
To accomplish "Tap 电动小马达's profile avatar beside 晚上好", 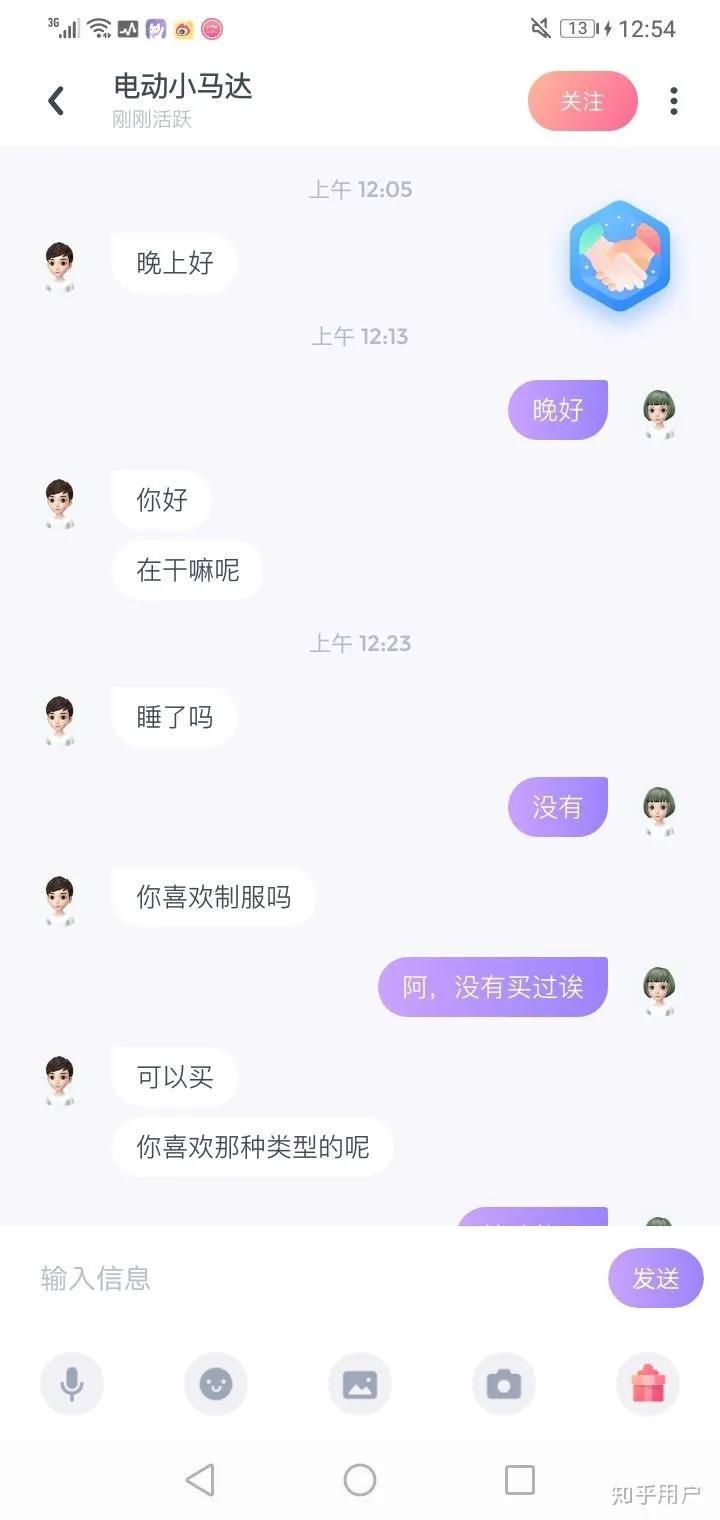I will click(x=58, y=262).
